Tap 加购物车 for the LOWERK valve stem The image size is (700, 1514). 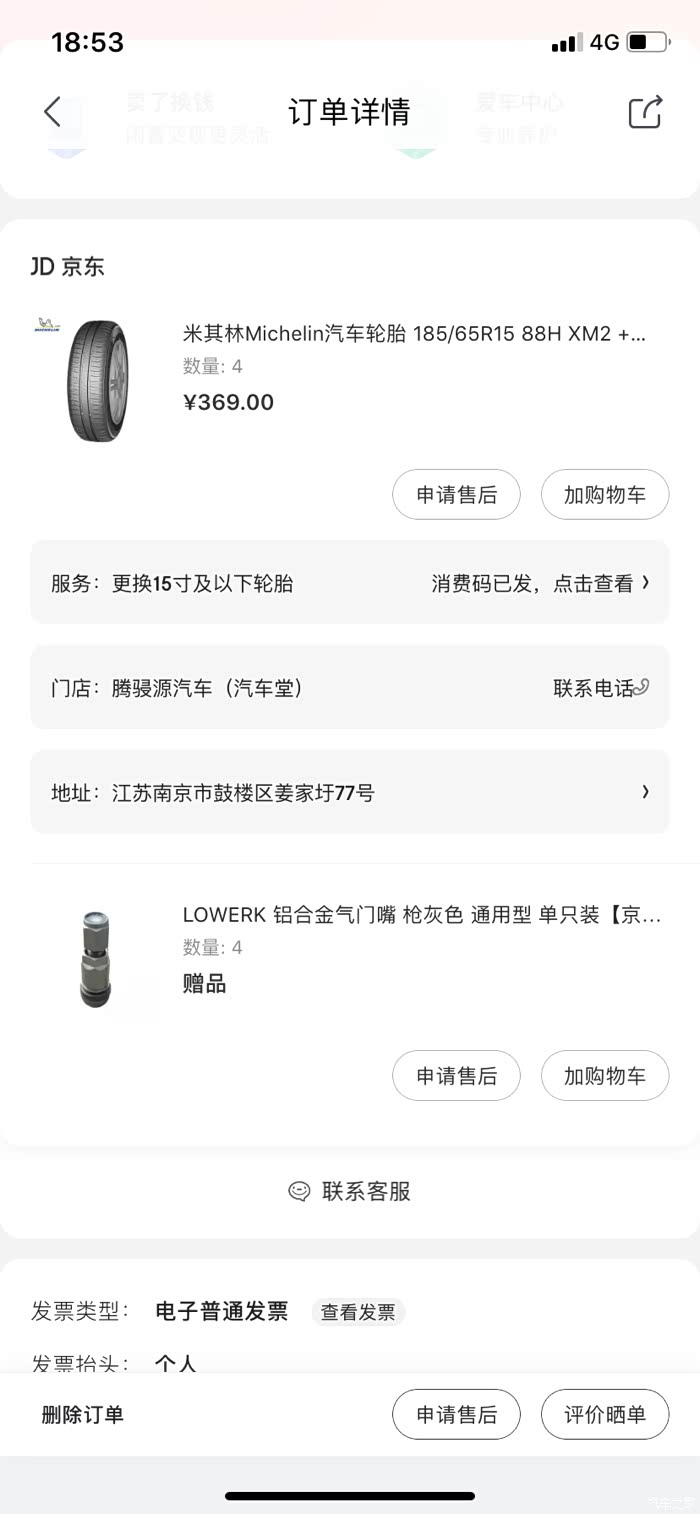point(604,1075)
